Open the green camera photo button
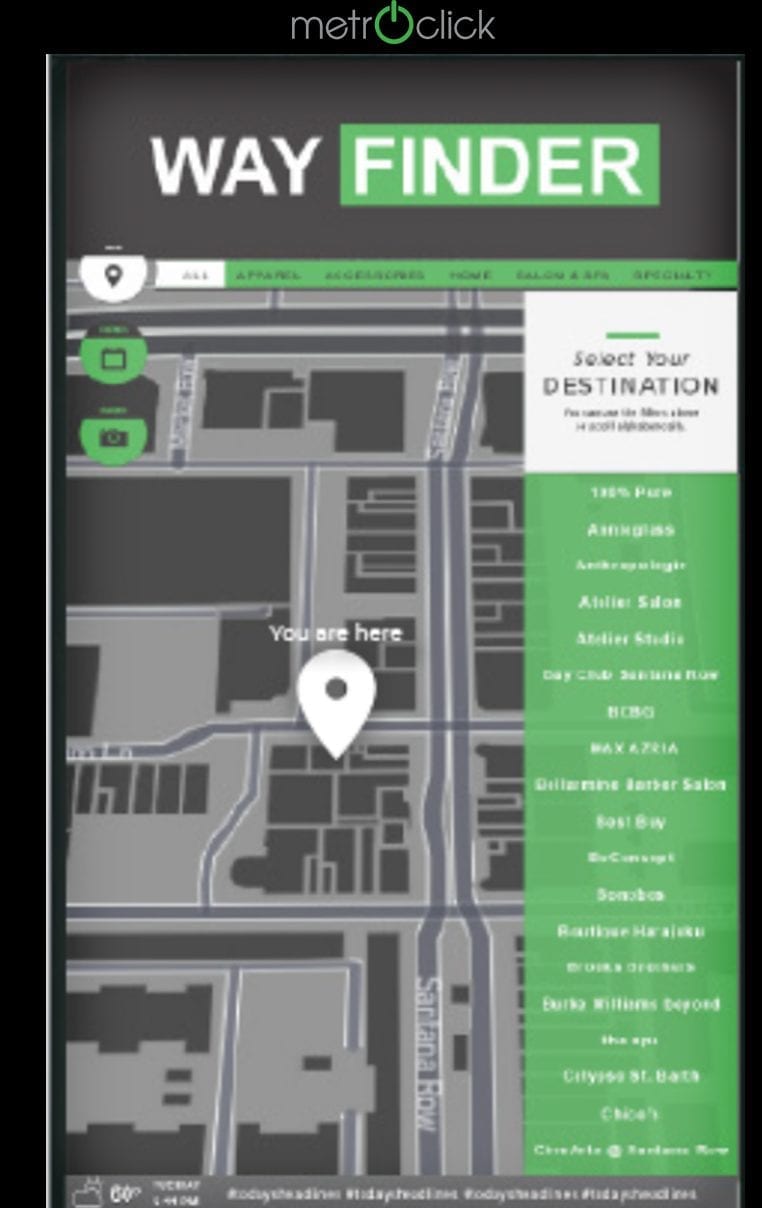Viewport: 762px width, 1208px height. tap(114, 437)
